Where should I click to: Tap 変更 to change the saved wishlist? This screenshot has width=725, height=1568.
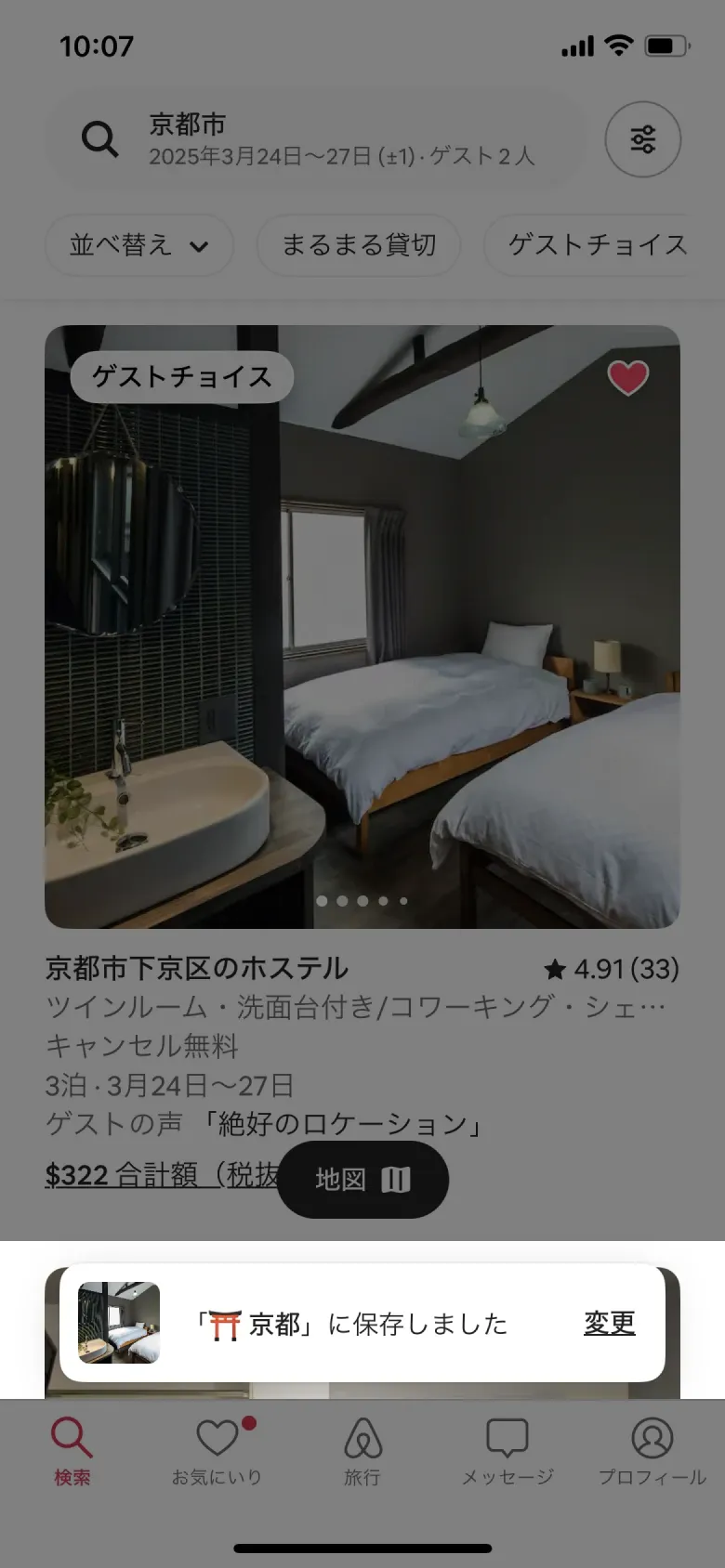point(608,1325)
